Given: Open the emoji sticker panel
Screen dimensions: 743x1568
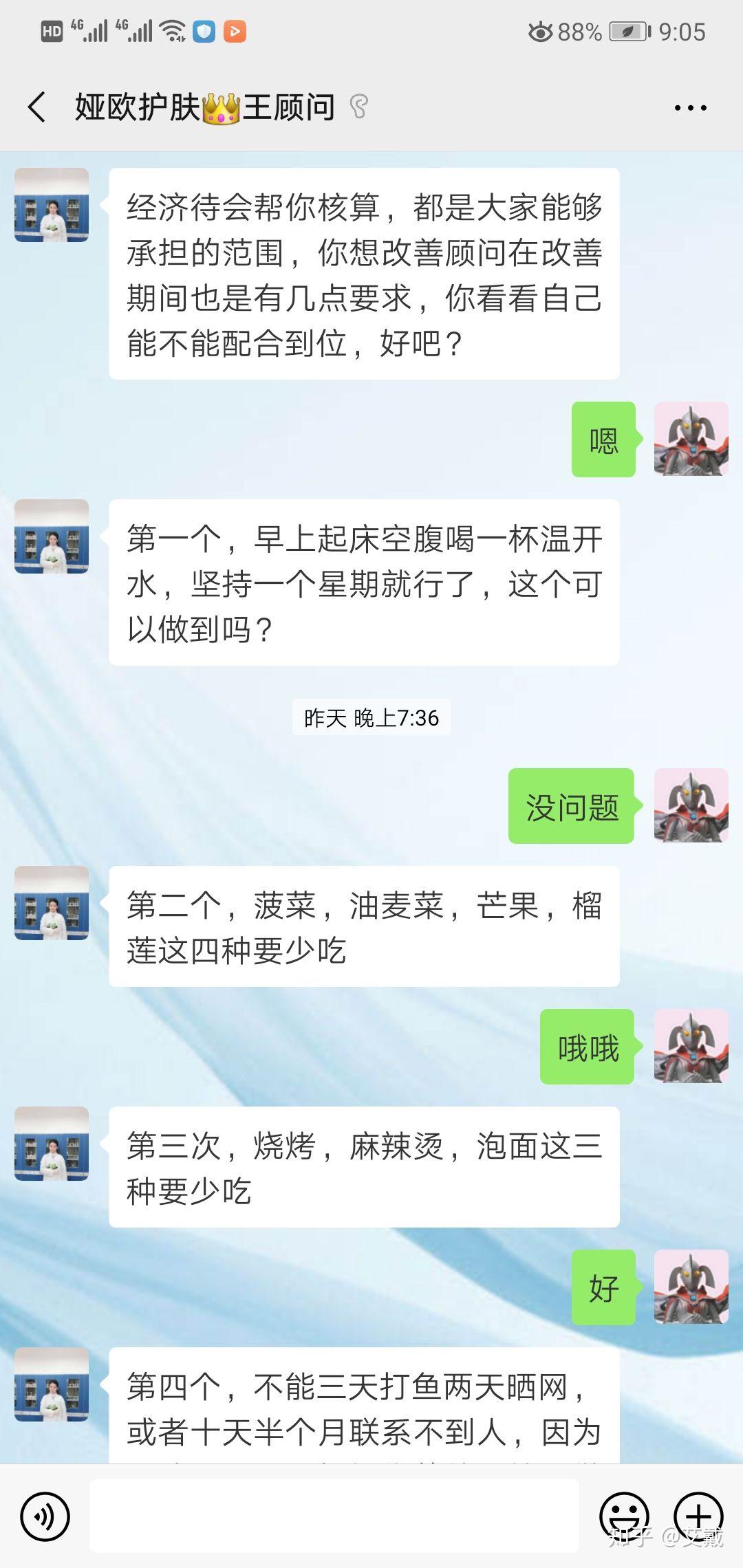Looking at the screenshot, I should 624,1516.
